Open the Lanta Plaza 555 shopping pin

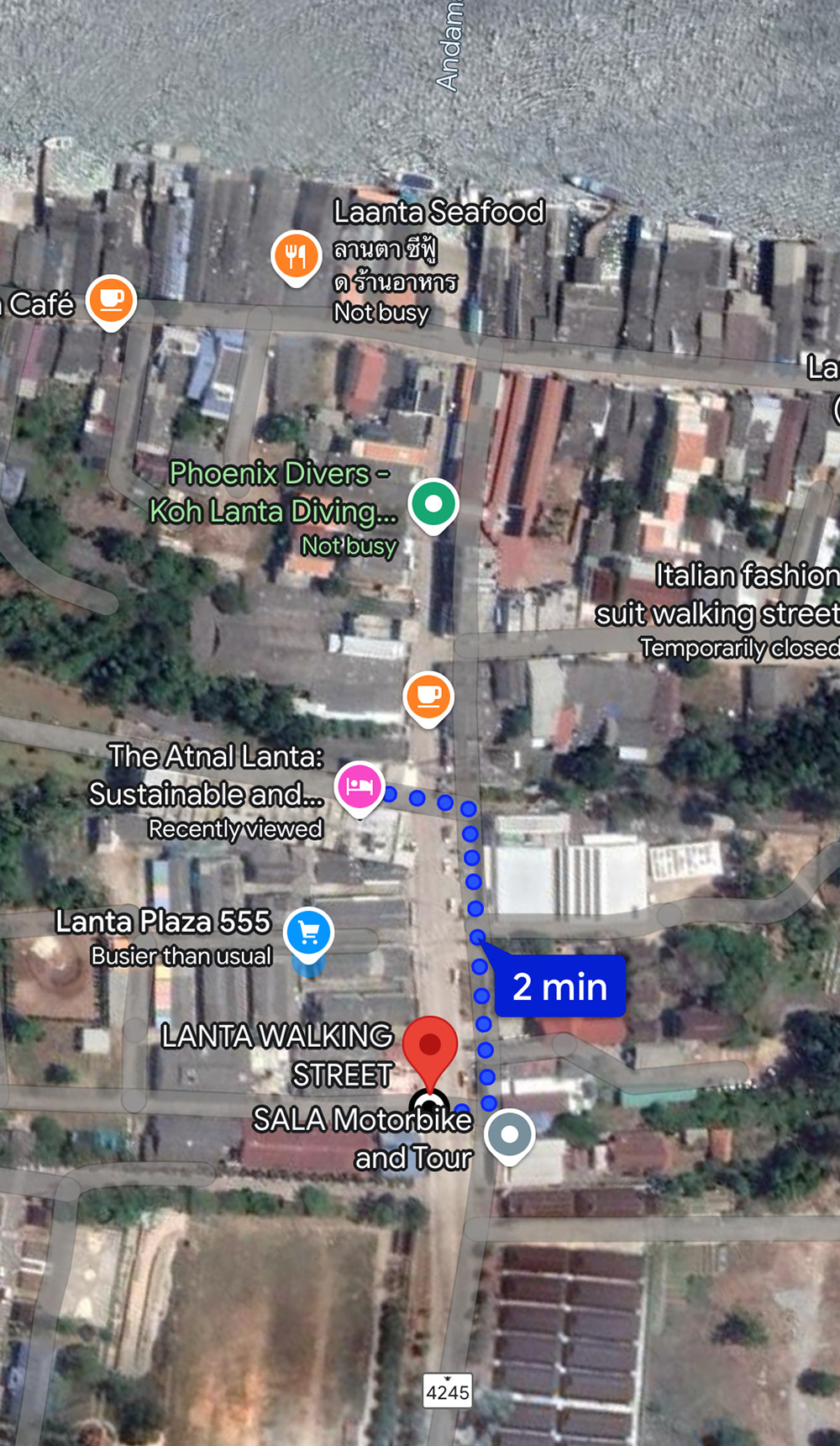point(308,933)
